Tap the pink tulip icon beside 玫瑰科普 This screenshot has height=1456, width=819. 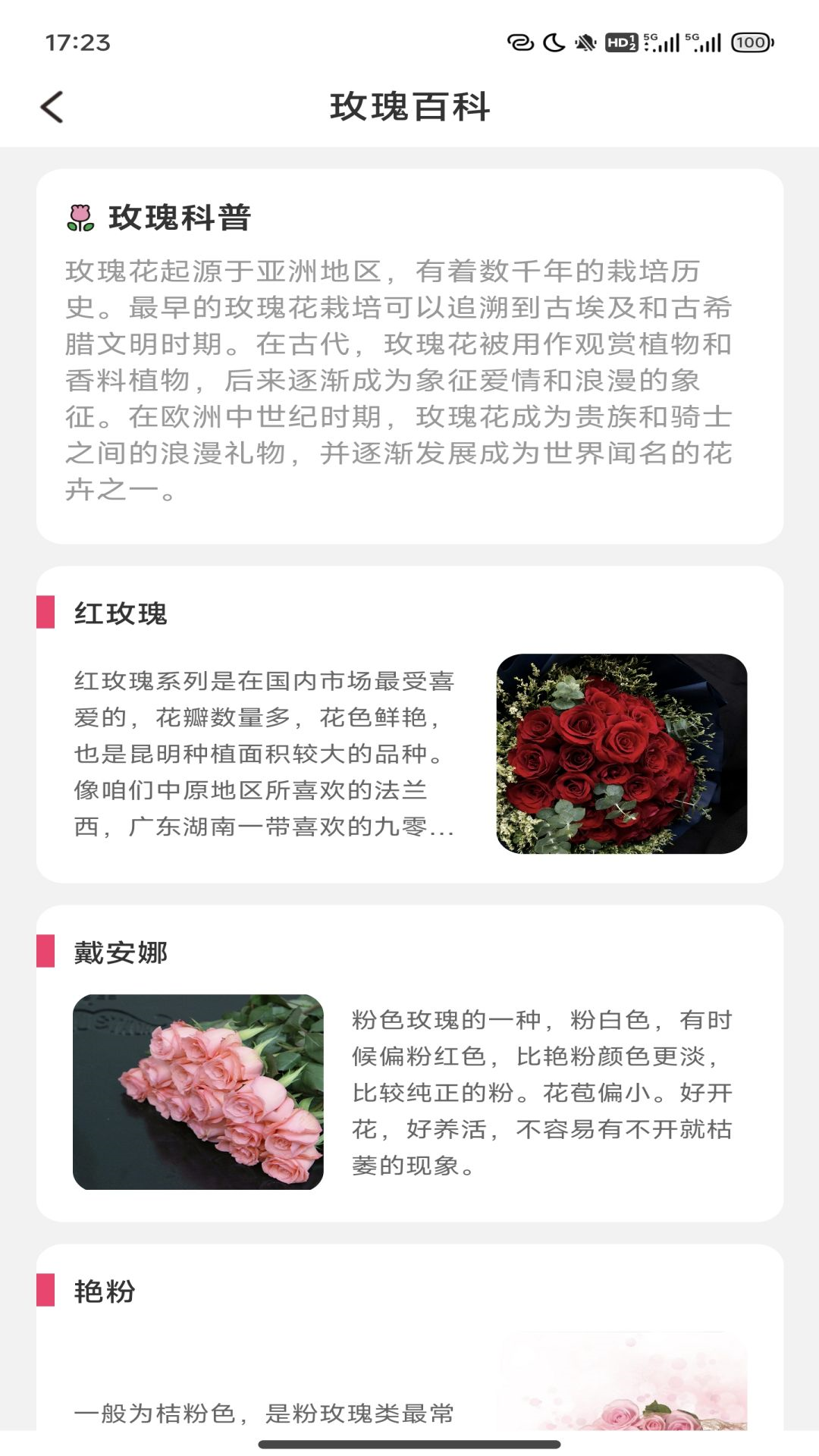click(80, 218)
